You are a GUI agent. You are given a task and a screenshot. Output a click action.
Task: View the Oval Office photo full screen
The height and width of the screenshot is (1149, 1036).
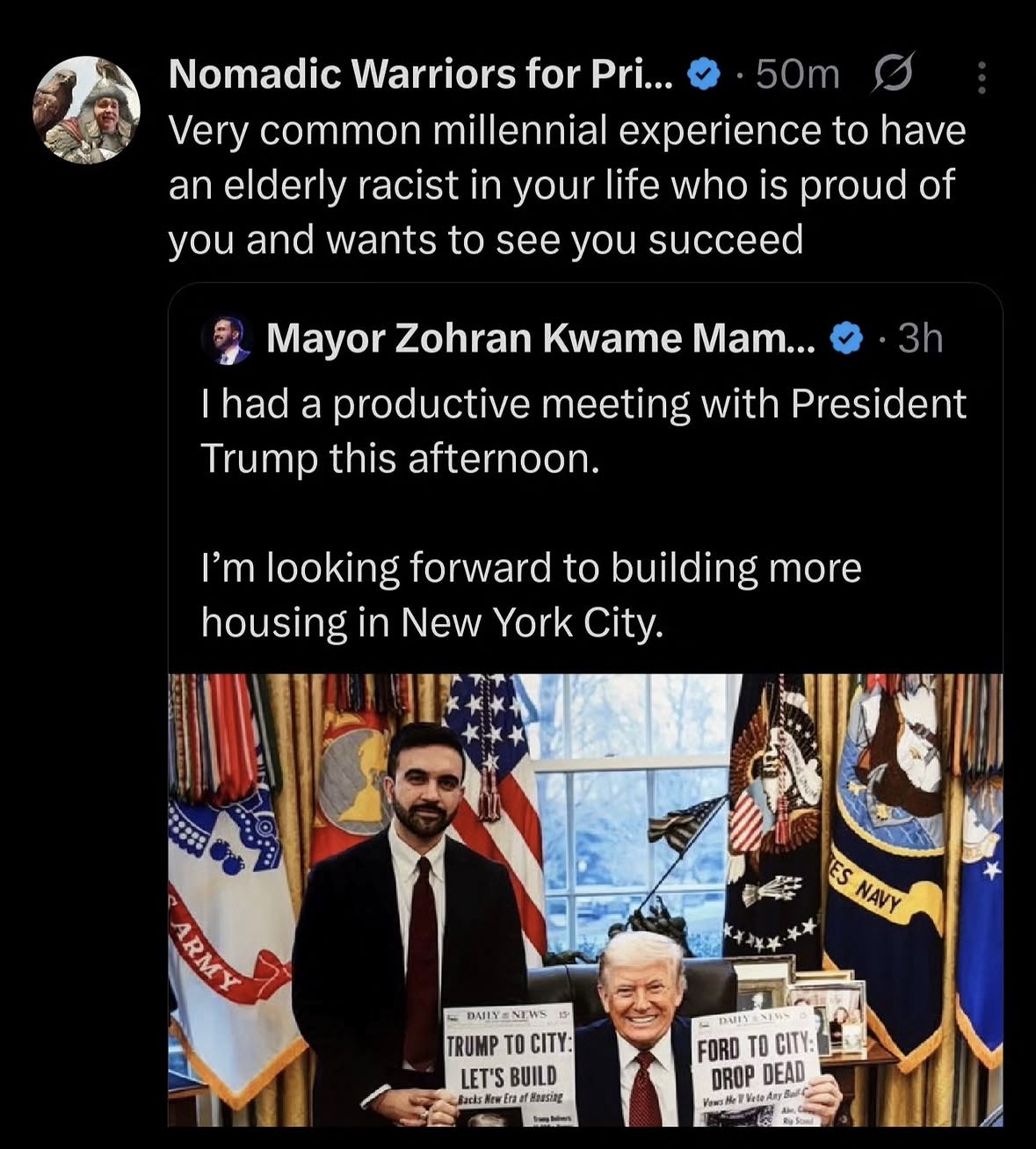585,898
